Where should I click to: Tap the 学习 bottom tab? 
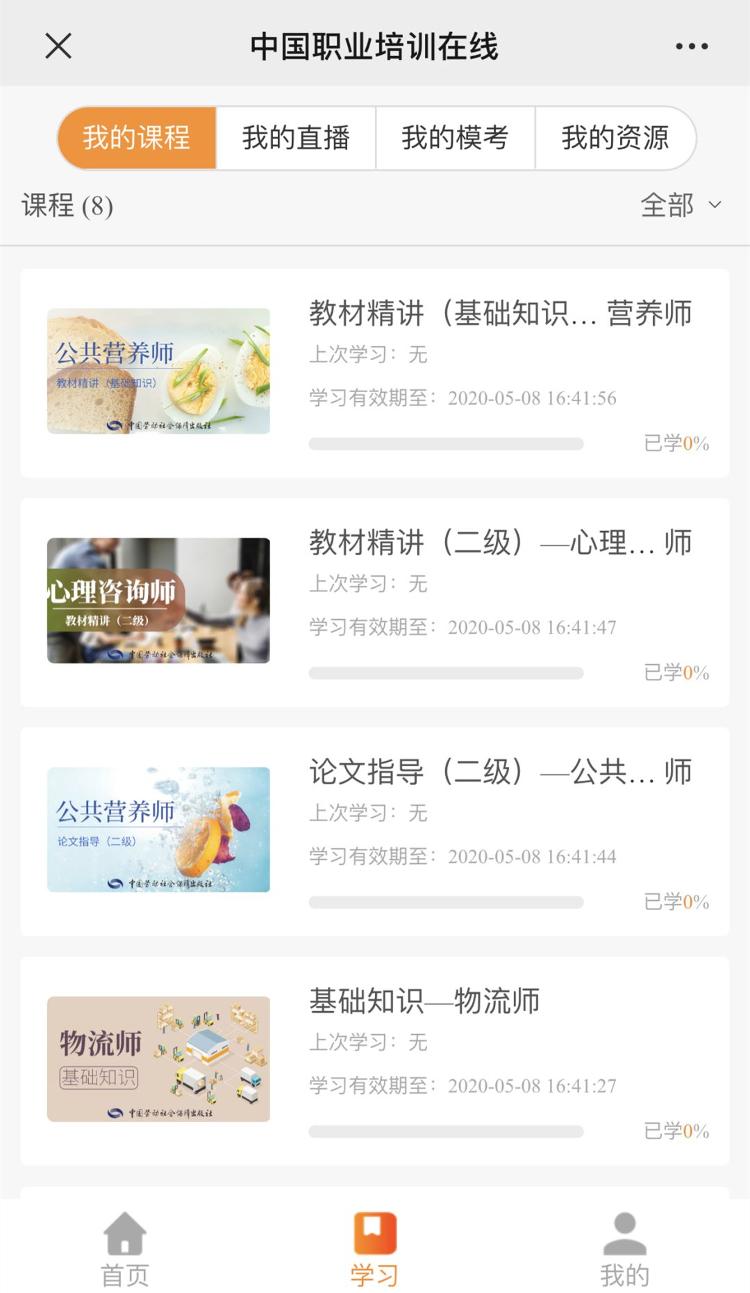click(x=375, y=1249)
